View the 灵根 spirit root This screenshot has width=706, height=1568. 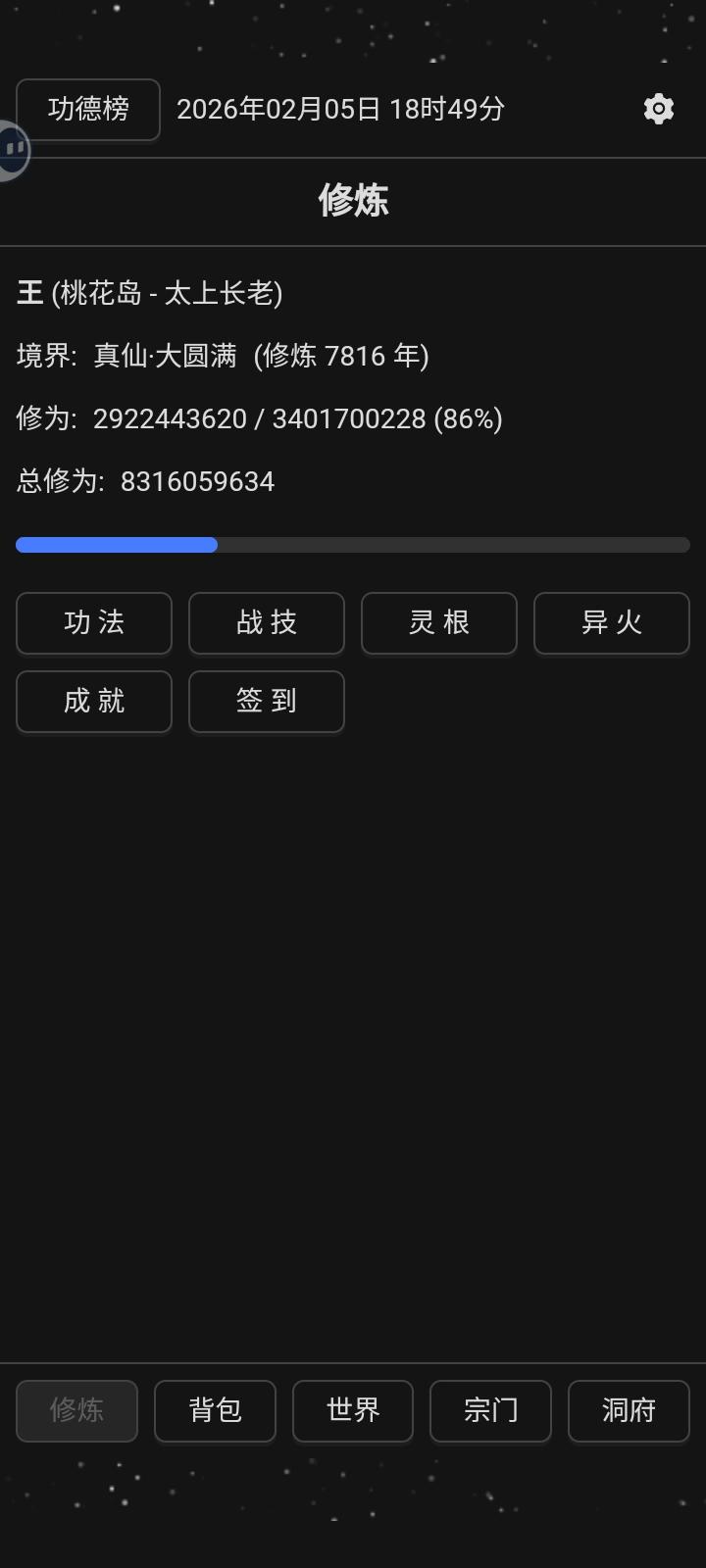(x=439, y=622)
